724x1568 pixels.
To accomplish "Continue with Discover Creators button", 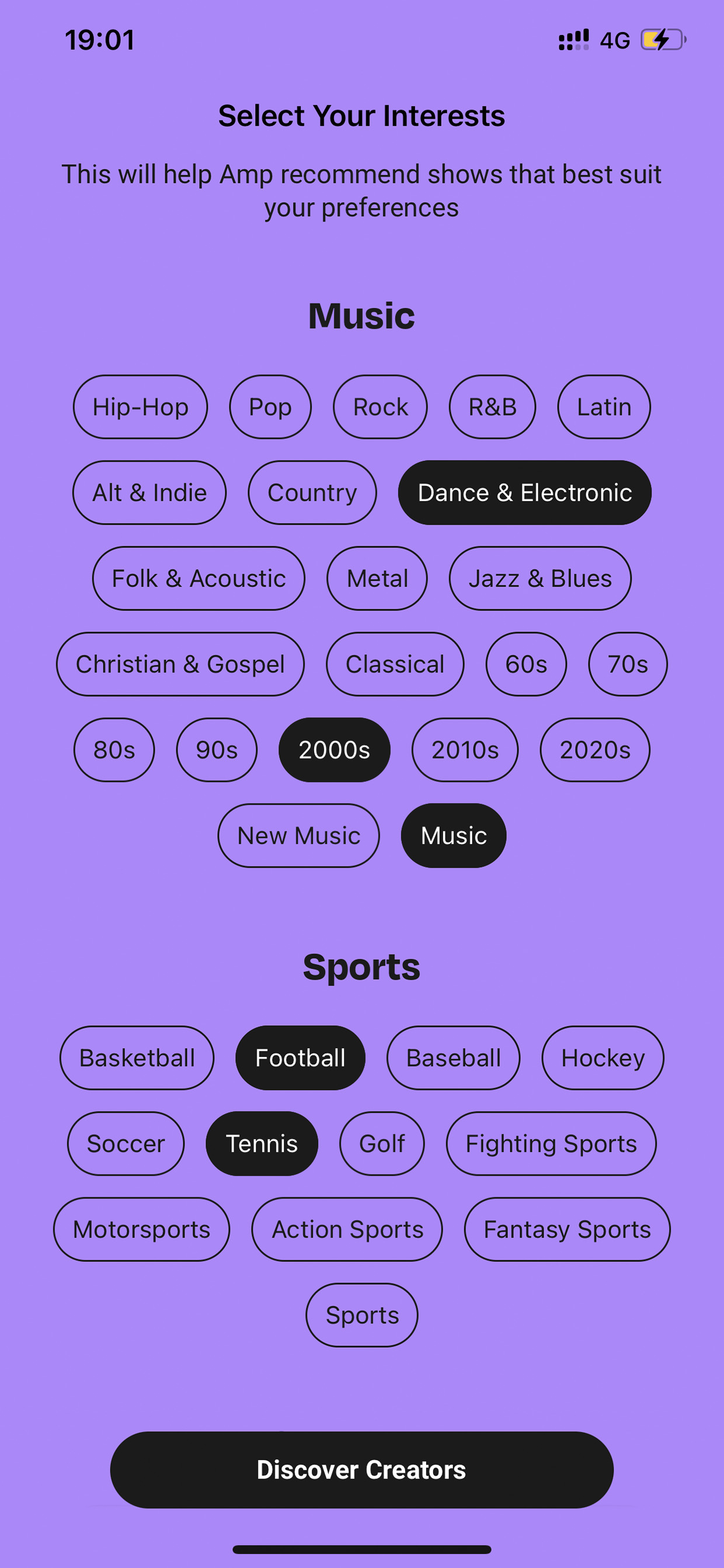I will coord(362,1469).
